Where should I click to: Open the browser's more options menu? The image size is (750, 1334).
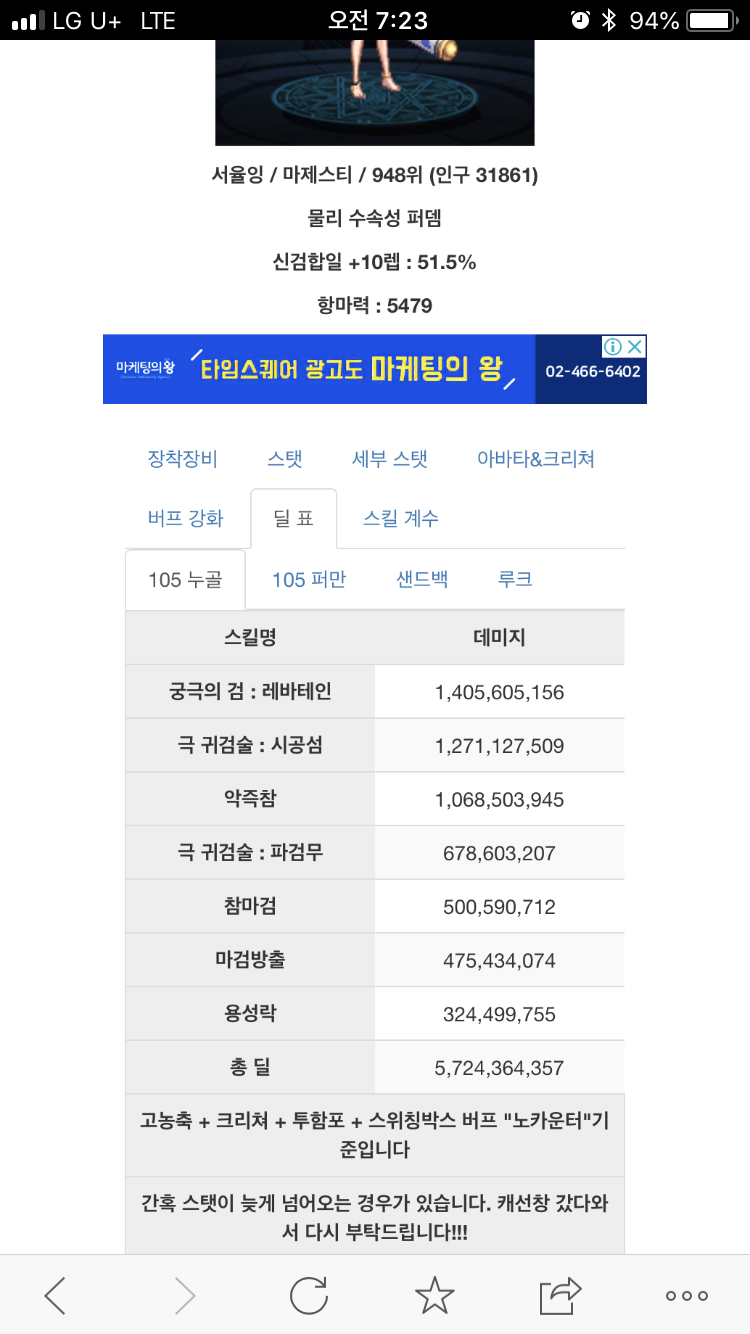687,1296
